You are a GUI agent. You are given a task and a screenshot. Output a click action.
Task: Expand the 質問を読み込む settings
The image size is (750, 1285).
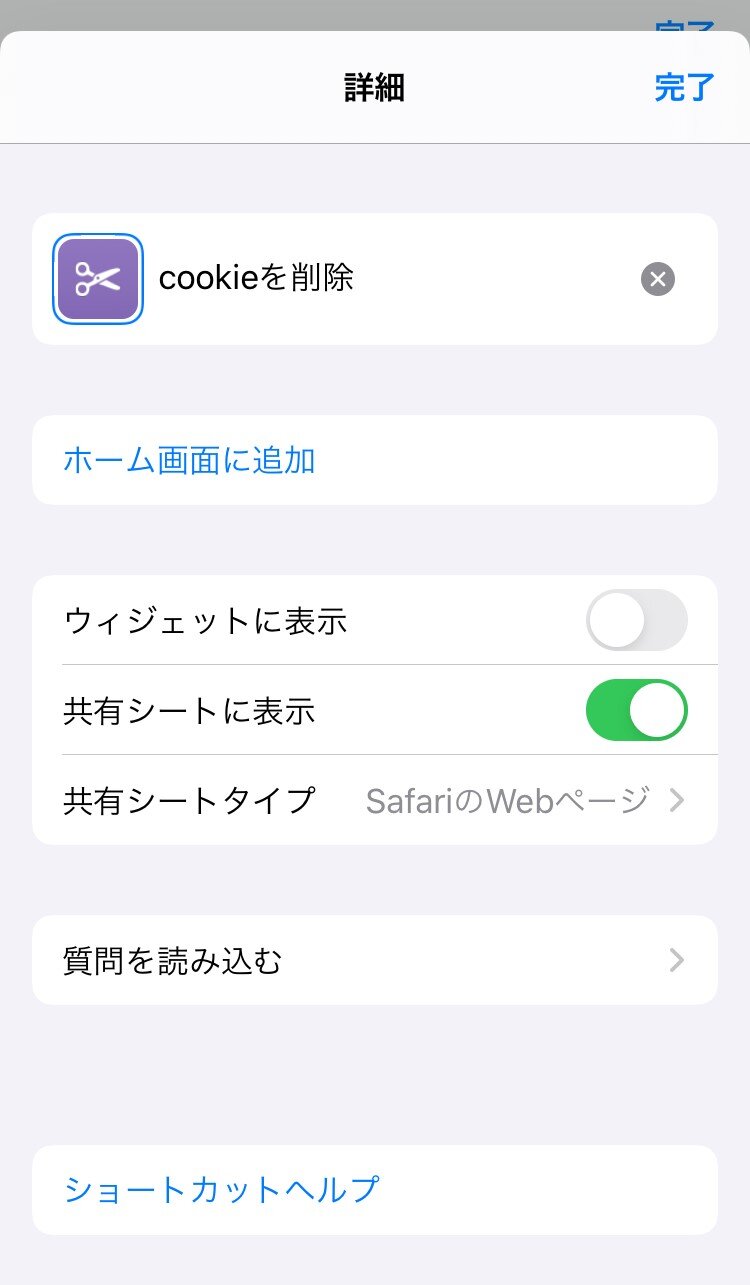[x=375, y=959]
